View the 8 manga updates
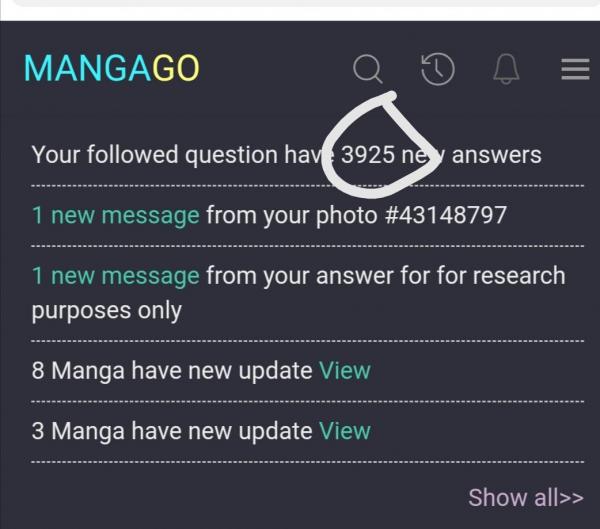This screenshot has height=529, width=600. (344, 370)
